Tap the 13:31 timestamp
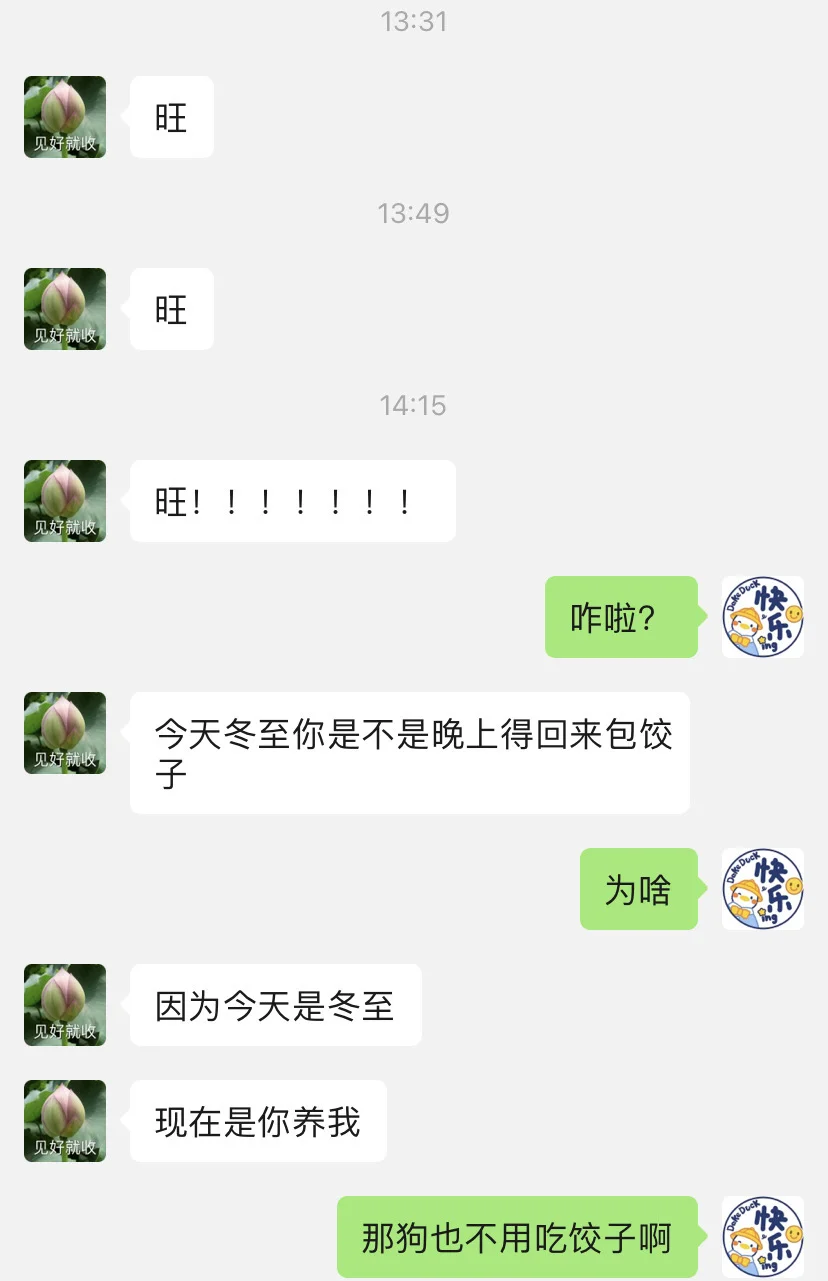Screen dimensions: 828x1281 point(414,21)
